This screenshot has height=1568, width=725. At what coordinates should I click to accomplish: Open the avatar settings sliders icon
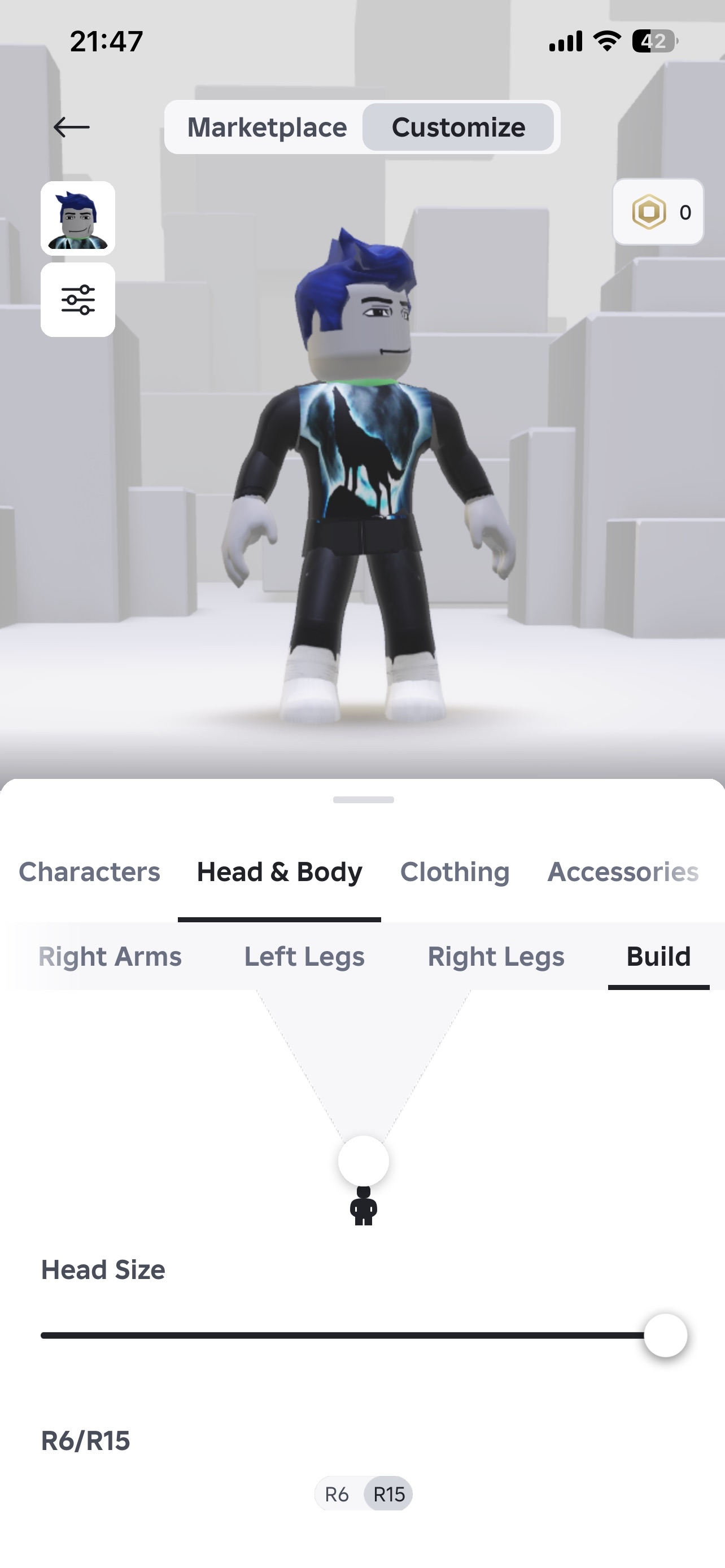(78, 300)
